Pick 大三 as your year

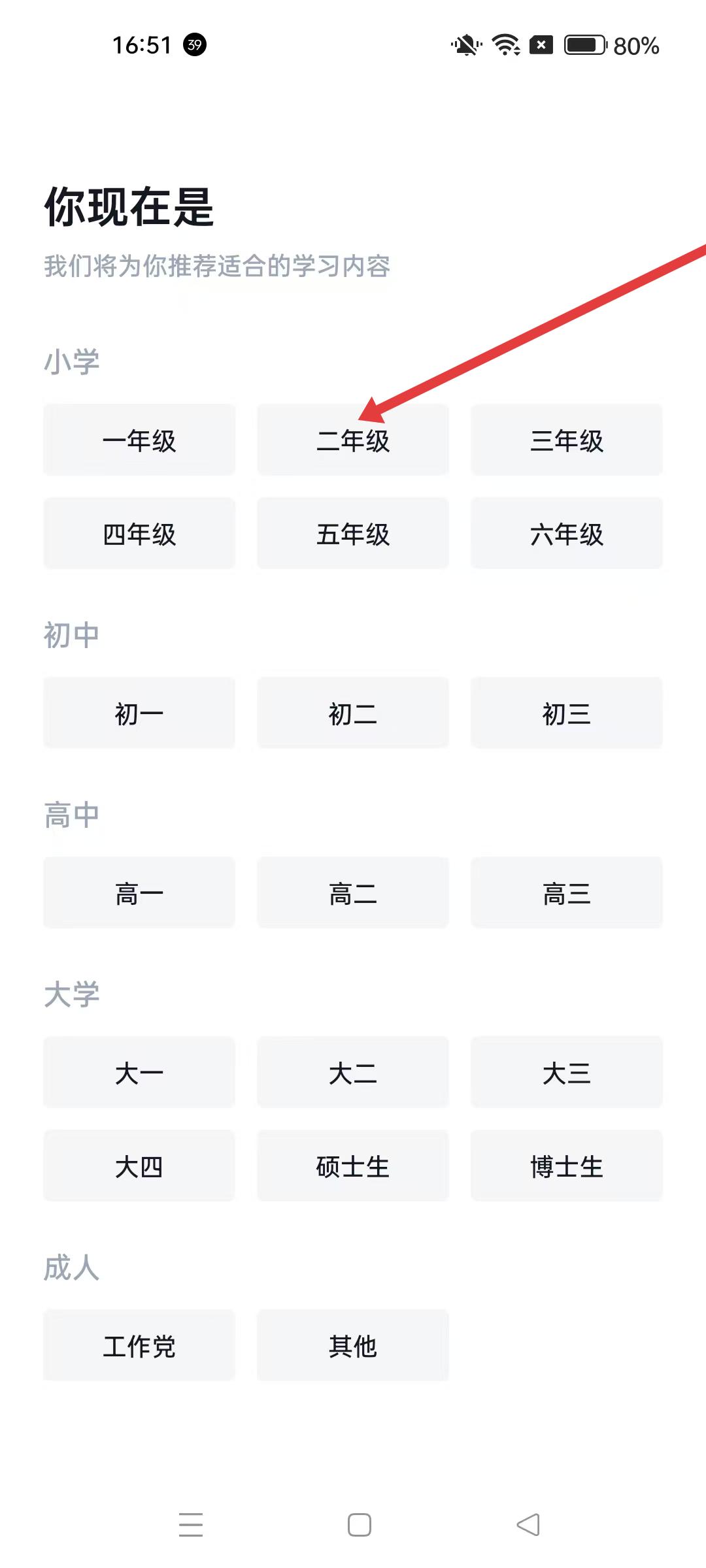tap(567, 1073)
